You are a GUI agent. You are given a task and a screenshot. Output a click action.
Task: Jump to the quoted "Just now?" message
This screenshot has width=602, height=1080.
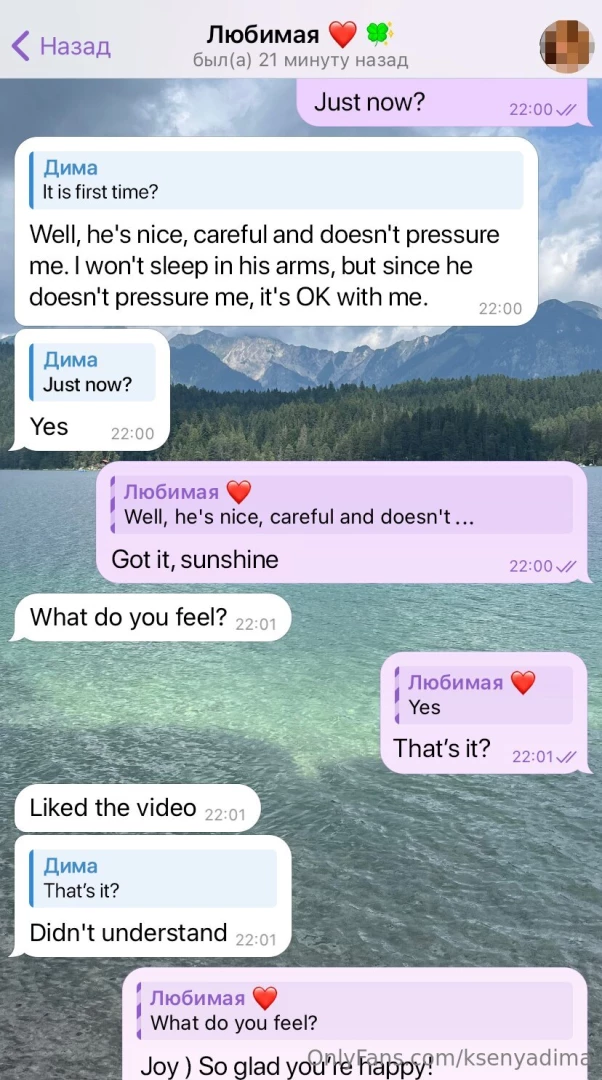(x=93, y=372)
